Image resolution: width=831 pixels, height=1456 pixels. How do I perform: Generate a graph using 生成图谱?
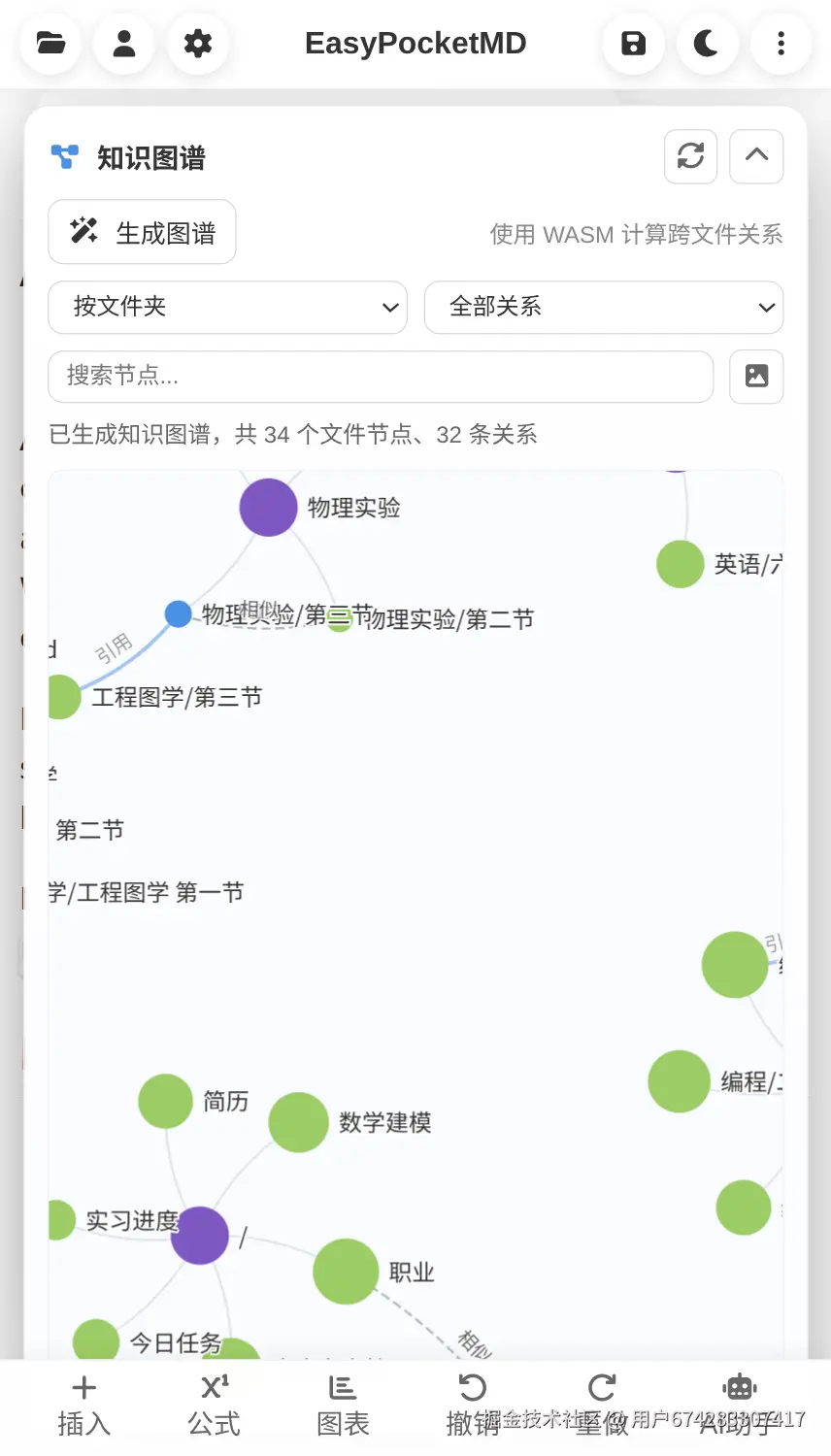pos(142,232)
